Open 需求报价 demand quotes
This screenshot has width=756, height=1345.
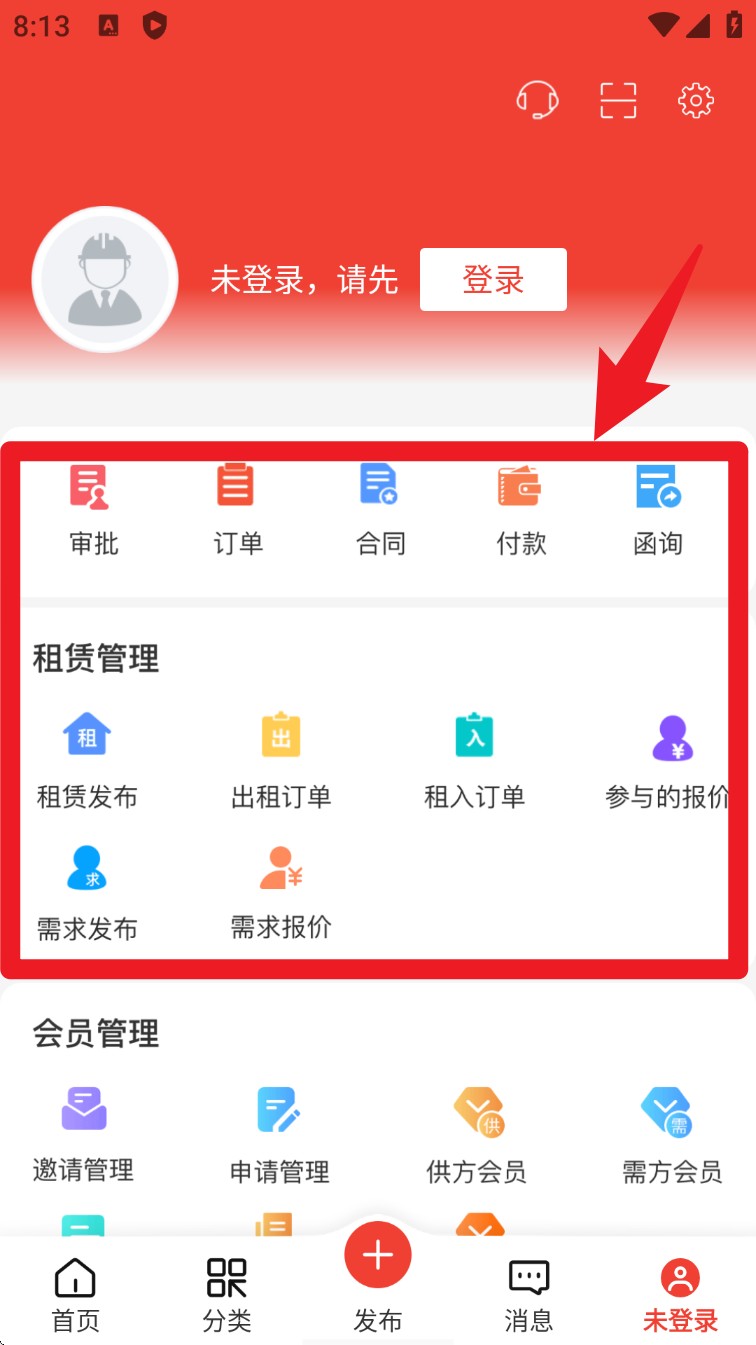pos(281,892)
